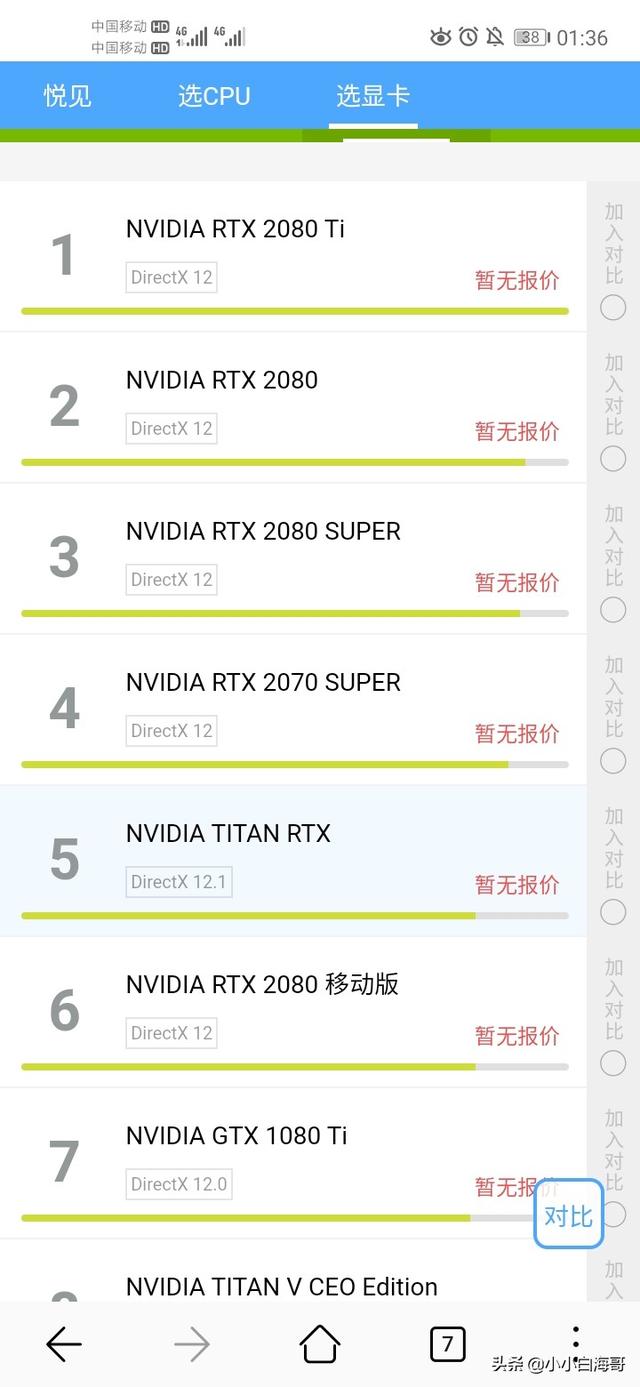Open the browser tab switcher showing 7

click(x=447, y=1345)
